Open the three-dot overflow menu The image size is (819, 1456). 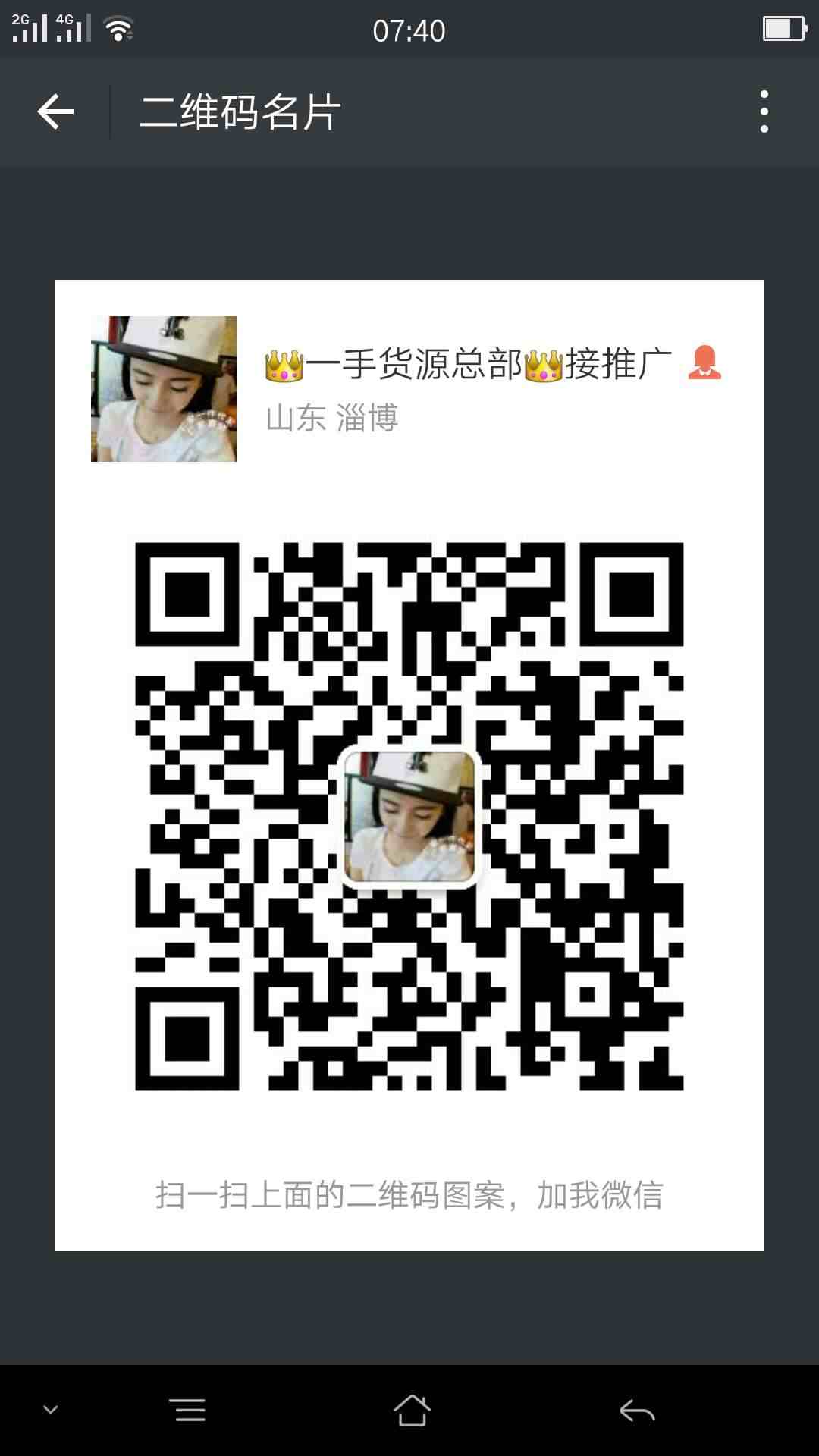click(x=764, y=111)
